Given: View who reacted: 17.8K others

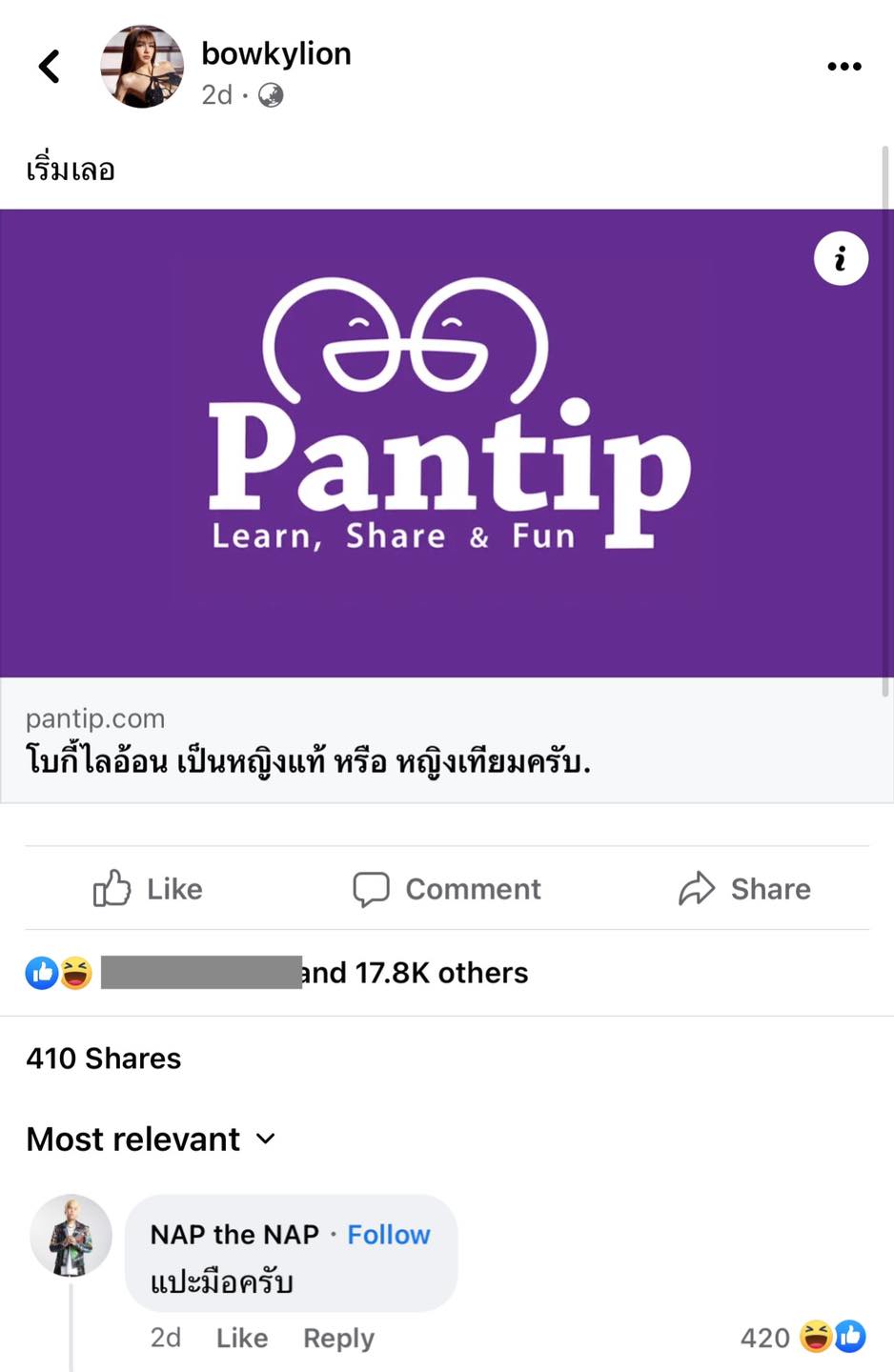Looking at the screenshot, I should coord(414,973).
